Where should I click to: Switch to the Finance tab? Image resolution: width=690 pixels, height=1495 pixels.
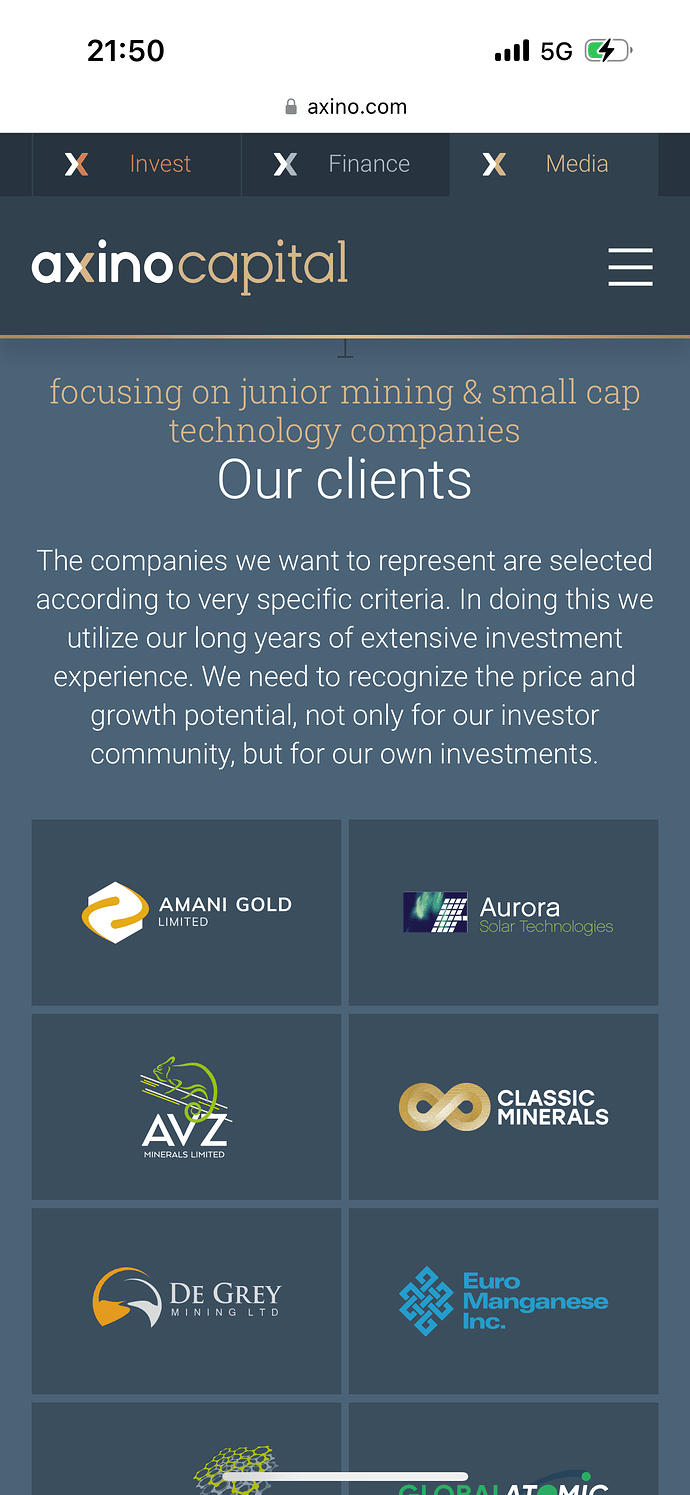(x=345, y=164)
